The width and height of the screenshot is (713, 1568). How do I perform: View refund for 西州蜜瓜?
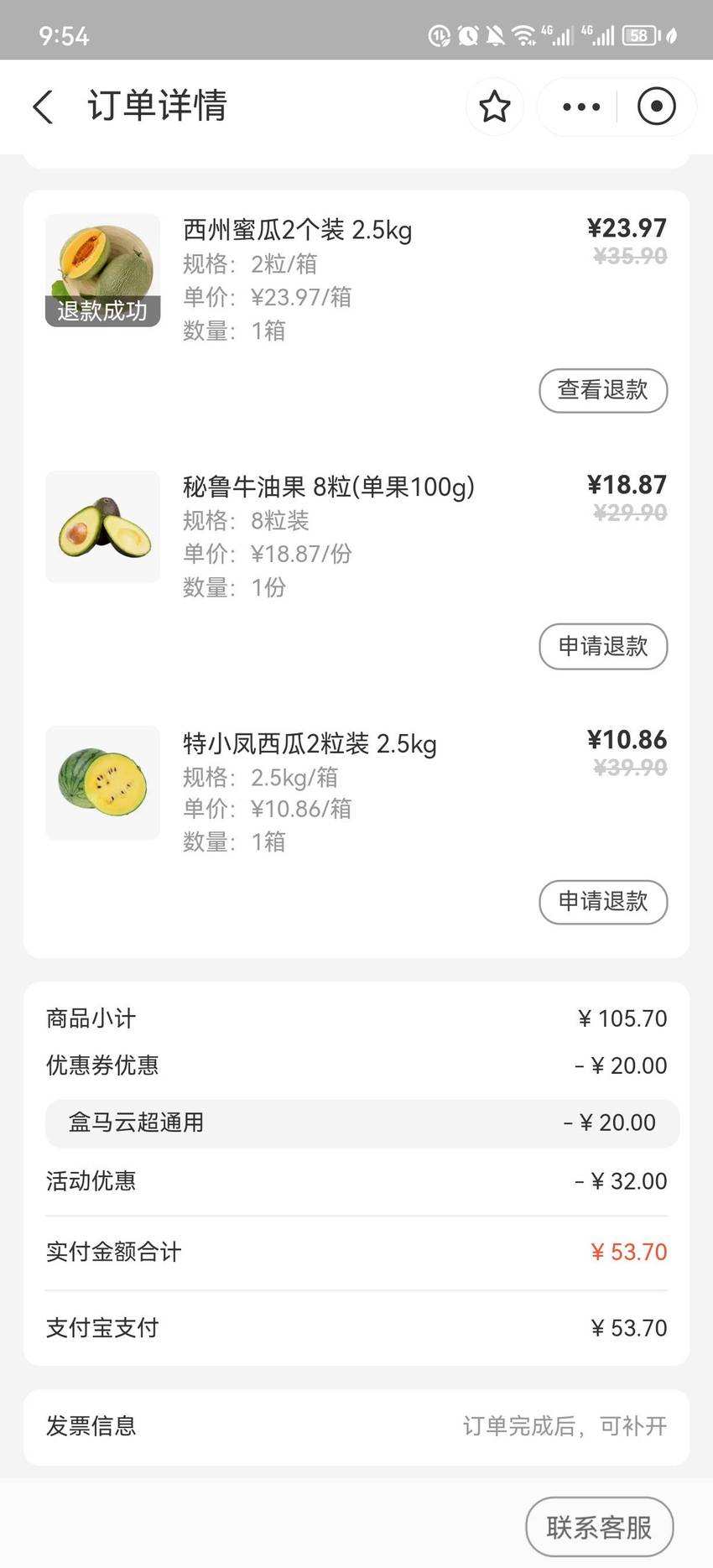pos(603,390)
